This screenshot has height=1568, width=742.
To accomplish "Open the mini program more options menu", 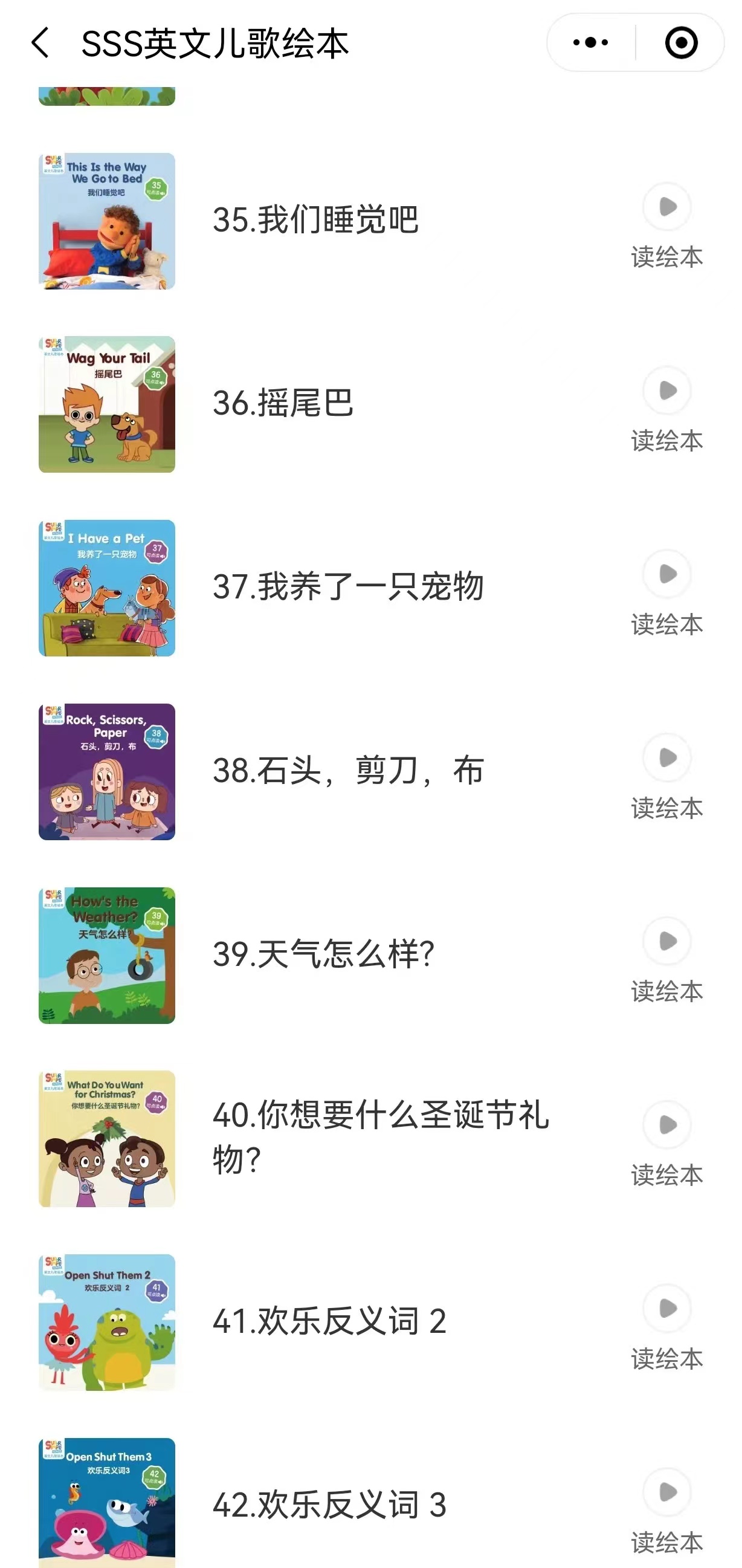I will [x=590, y=42].
